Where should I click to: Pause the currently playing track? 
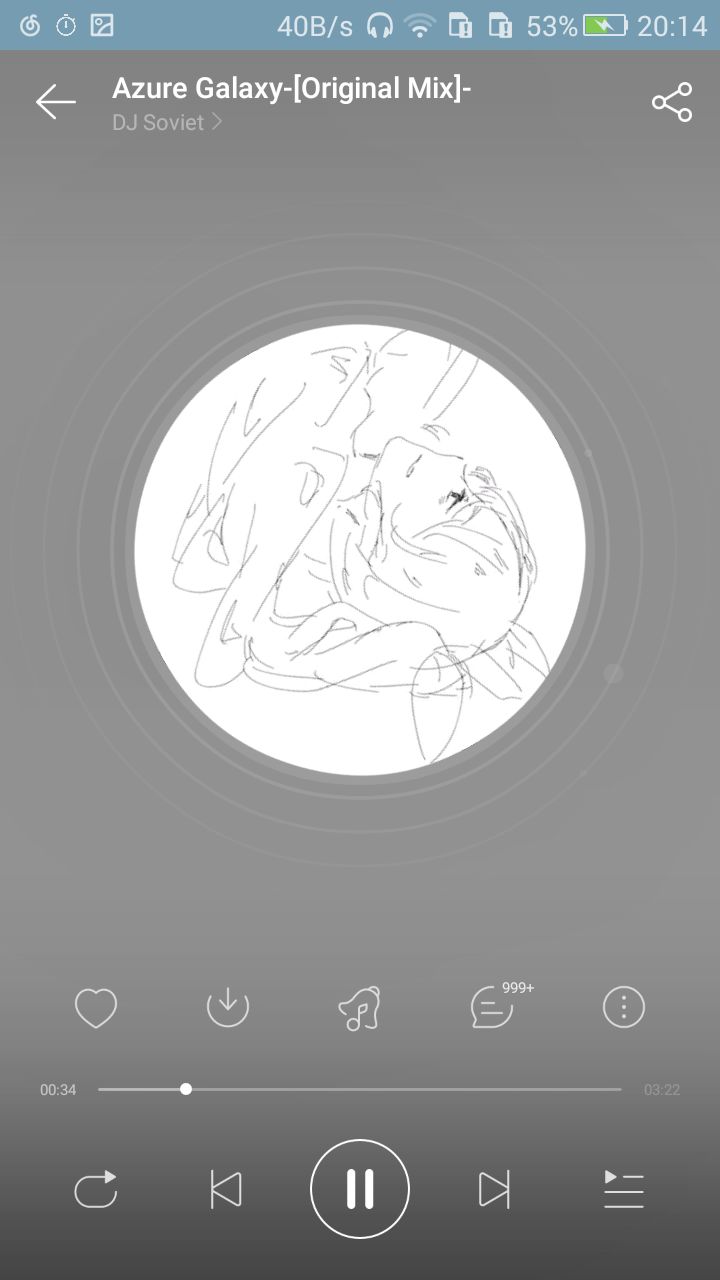(x=360, y=1189)
